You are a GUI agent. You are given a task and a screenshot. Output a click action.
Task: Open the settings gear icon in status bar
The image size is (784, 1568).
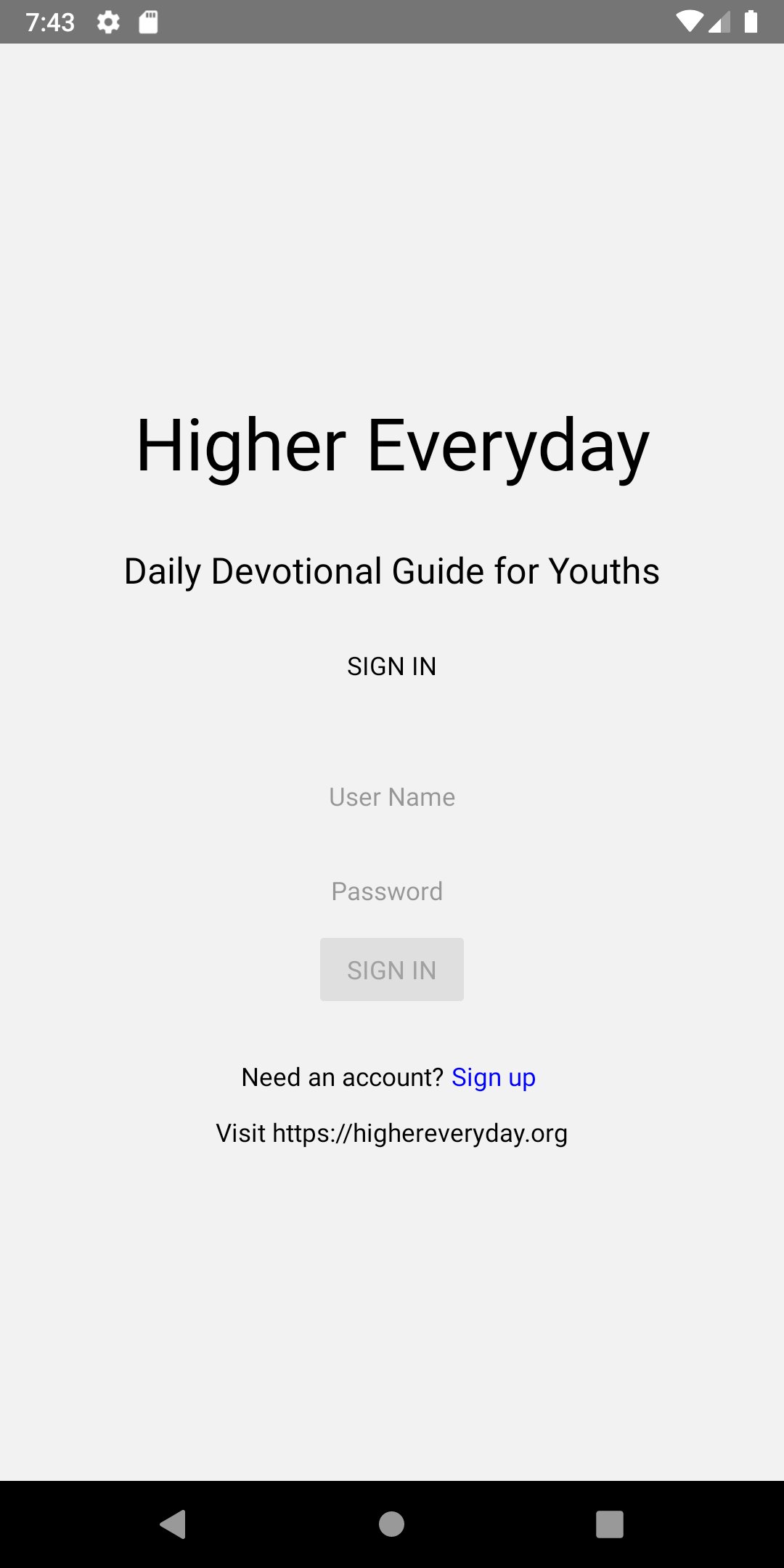(x=108, y=22)
